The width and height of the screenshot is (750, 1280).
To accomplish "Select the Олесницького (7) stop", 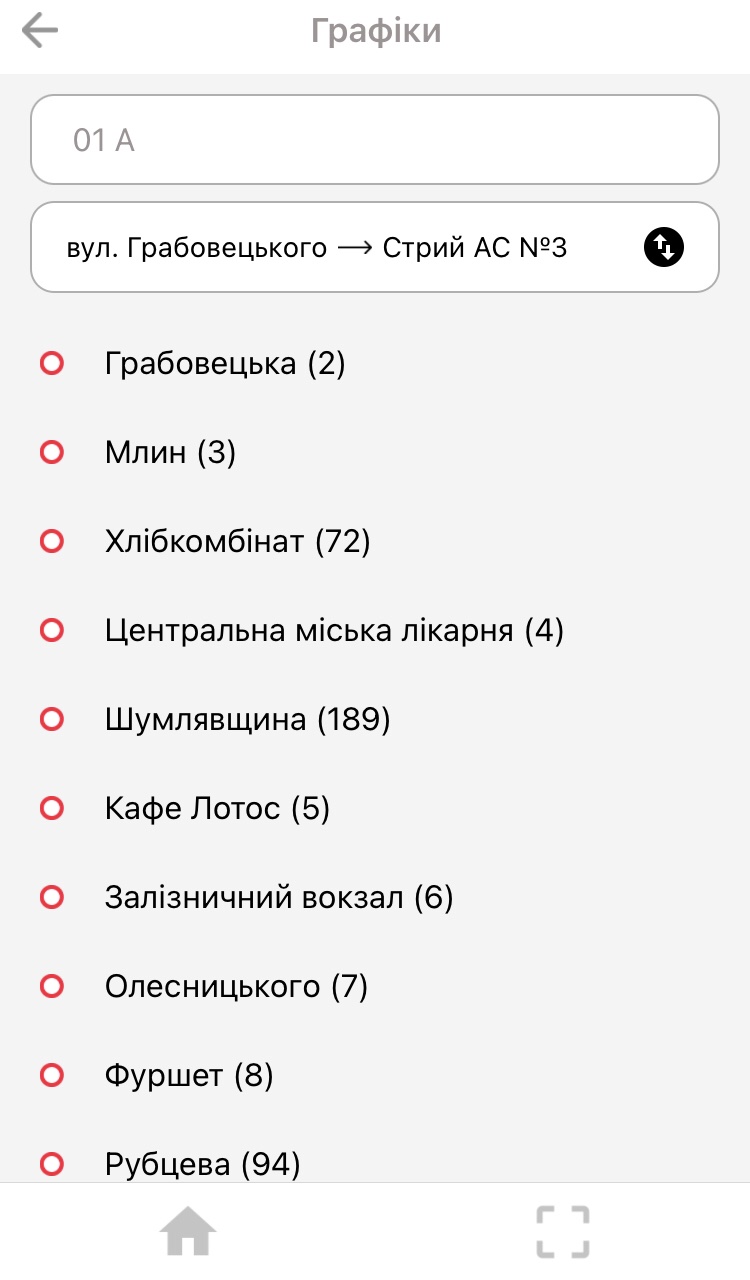I will coord(375,987).
